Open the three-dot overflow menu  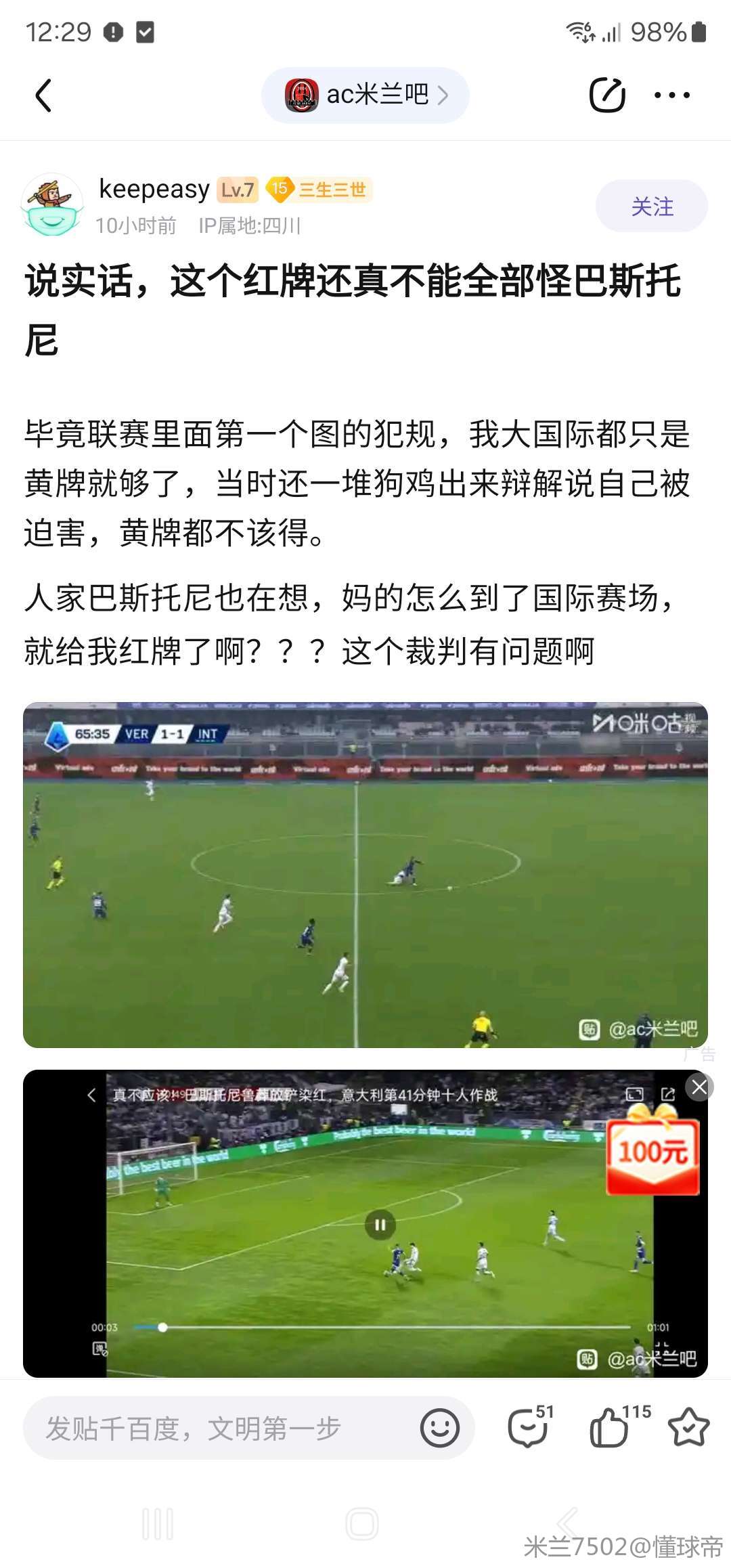point(671,95)
